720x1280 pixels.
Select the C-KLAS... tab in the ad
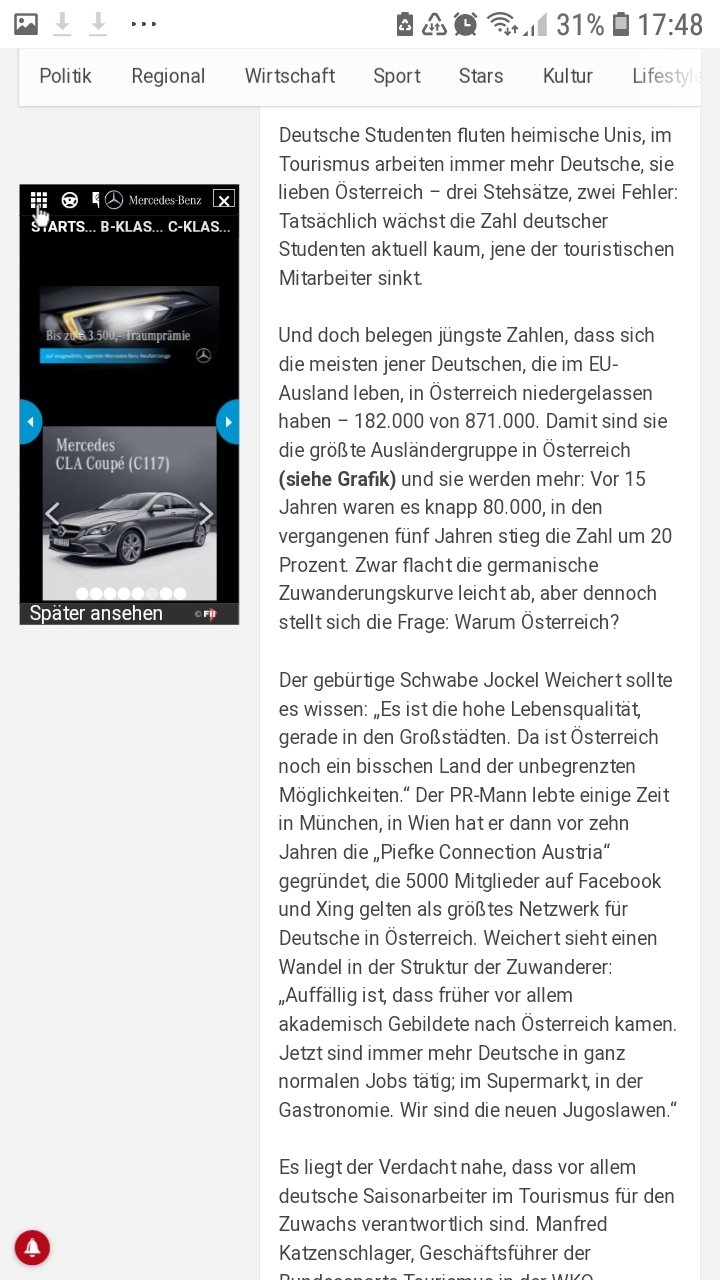(199, 227)
